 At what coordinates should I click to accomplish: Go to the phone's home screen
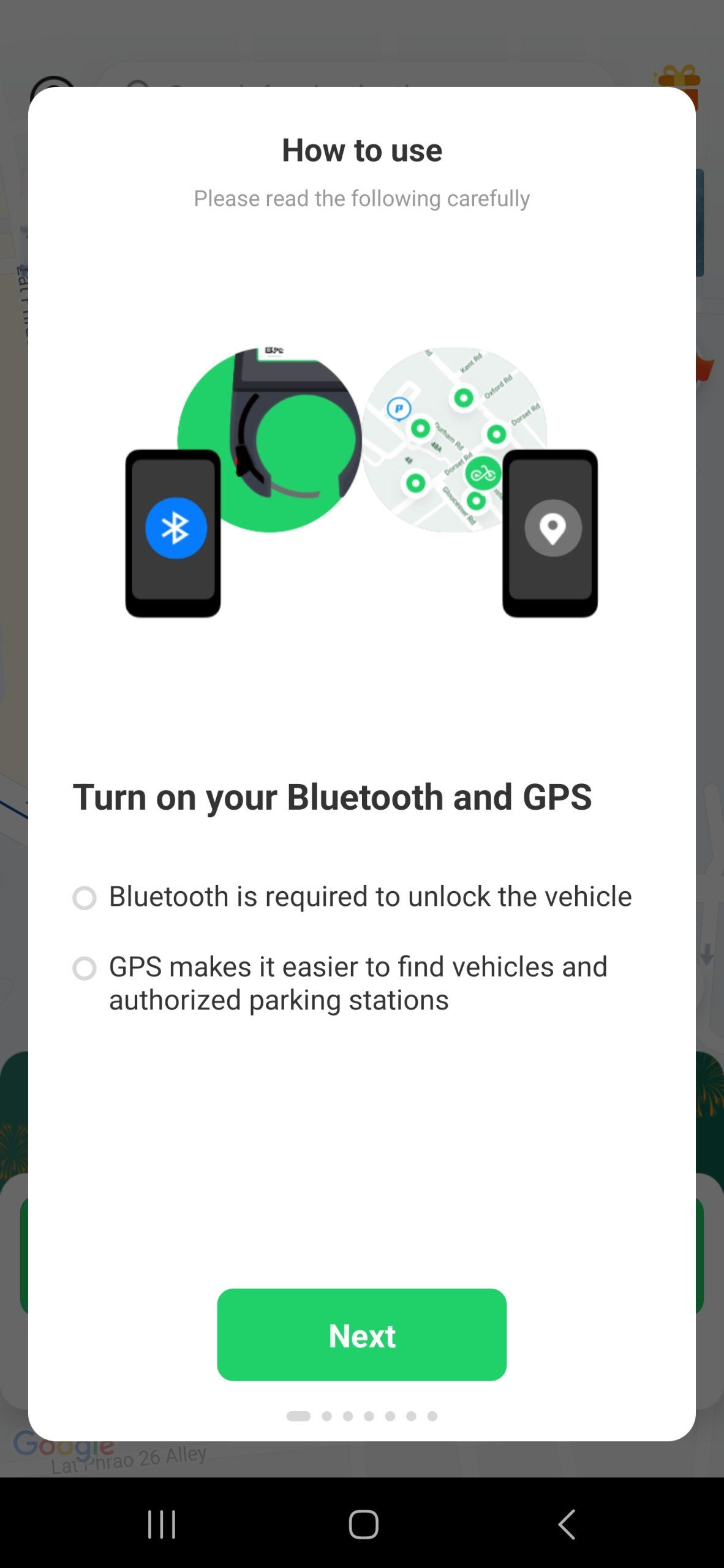pyautogui.click(x=363, y=1523)
